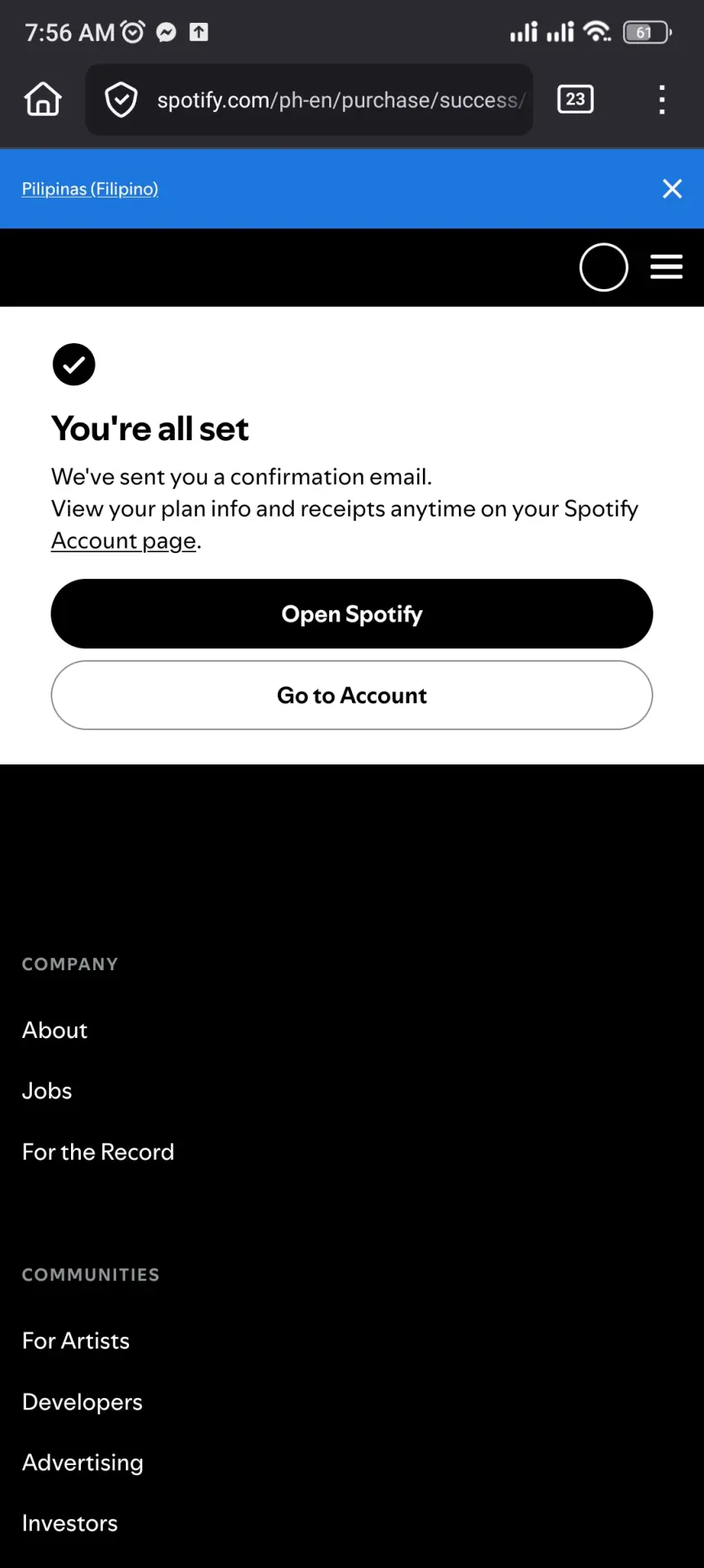Tap the Go to Account button
This screenshot has height=1568, width=704.
coord(352,695)
